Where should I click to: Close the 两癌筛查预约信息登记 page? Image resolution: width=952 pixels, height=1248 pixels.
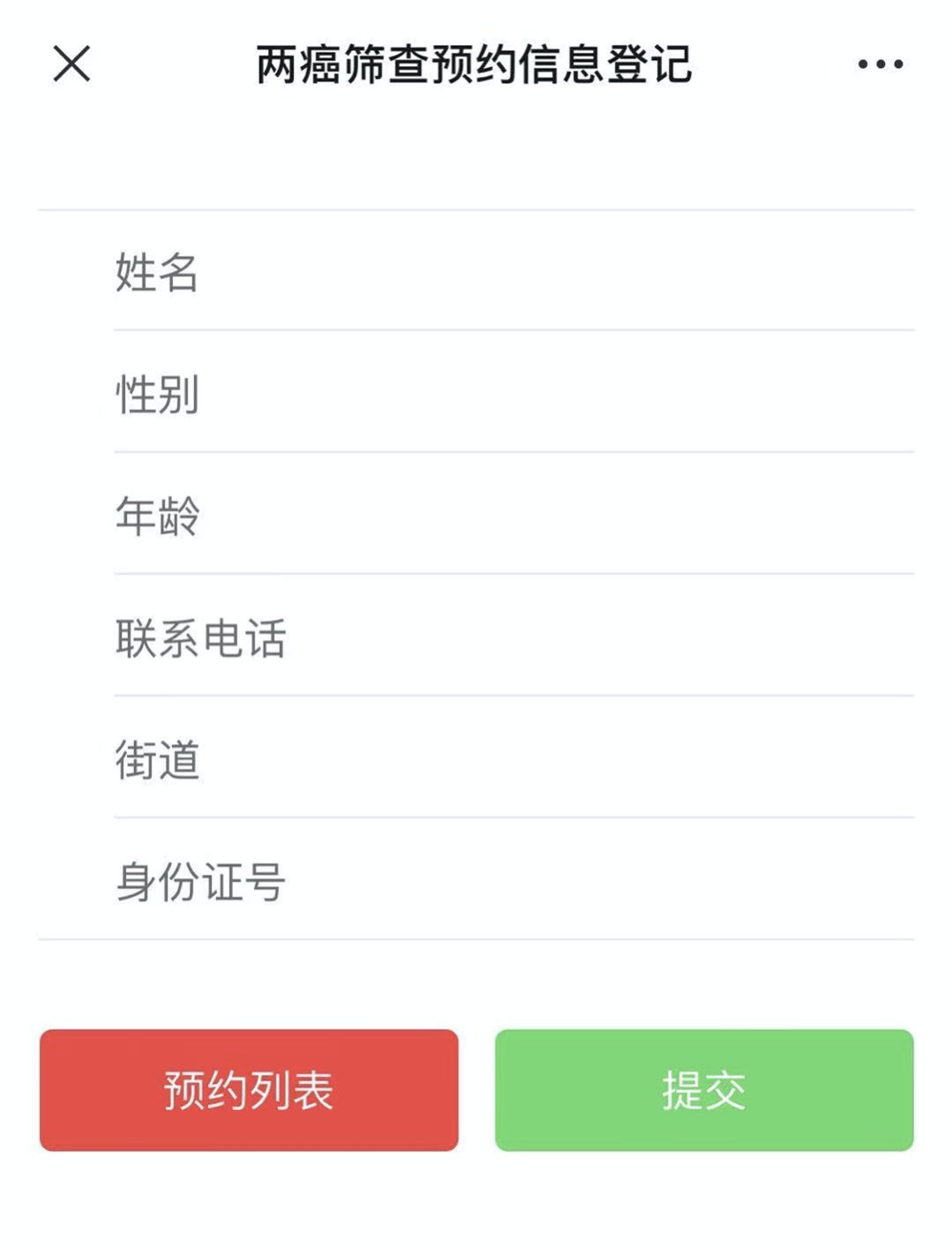point(71,64)
